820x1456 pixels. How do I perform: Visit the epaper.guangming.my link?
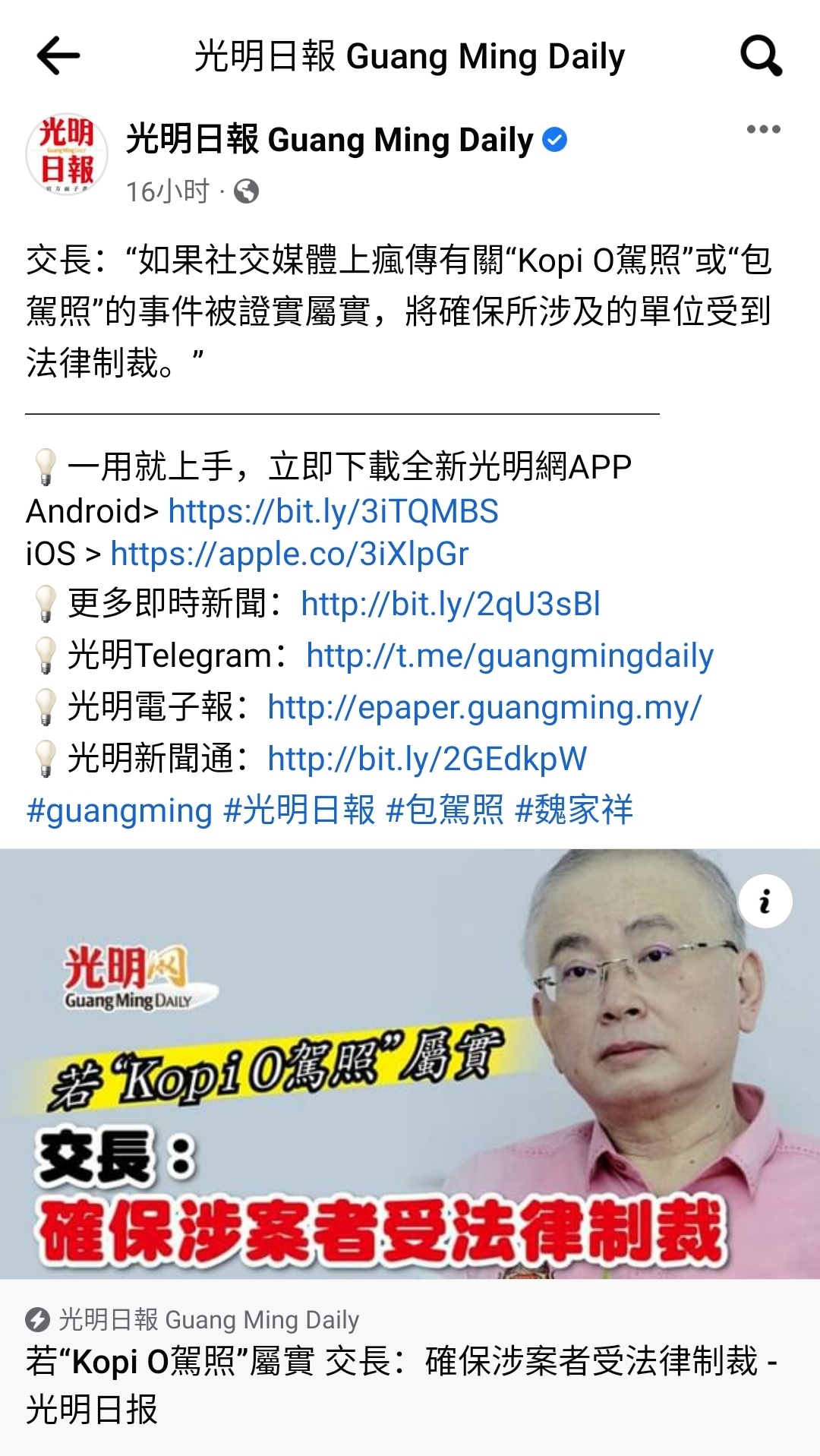pyautogui.click(x=484, y=707)
